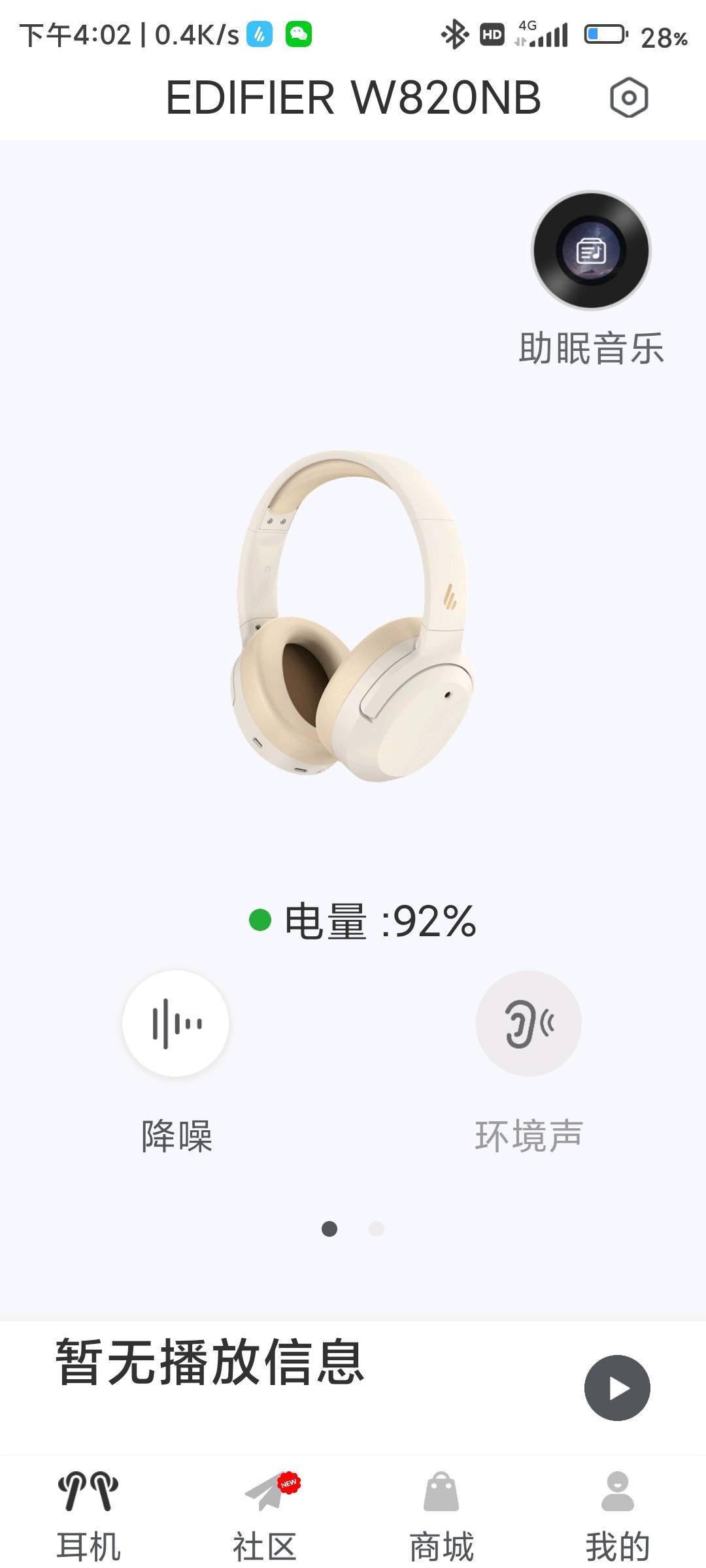706x1568 pixels.
Task: Start playback with the play button
Action: click(617, 1388)
